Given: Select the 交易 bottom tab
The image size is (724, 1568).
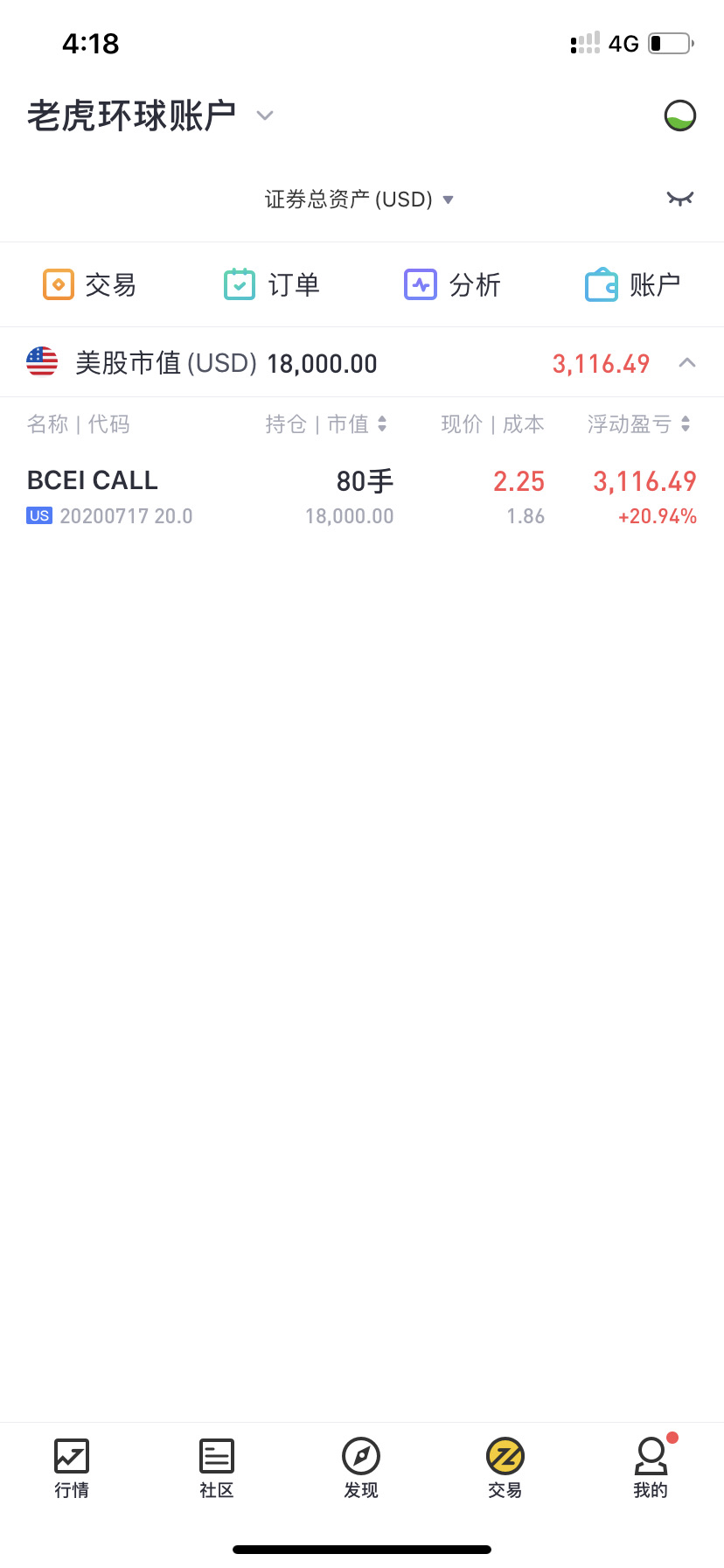Looking at the screenshot, I should click(505, 1468).
